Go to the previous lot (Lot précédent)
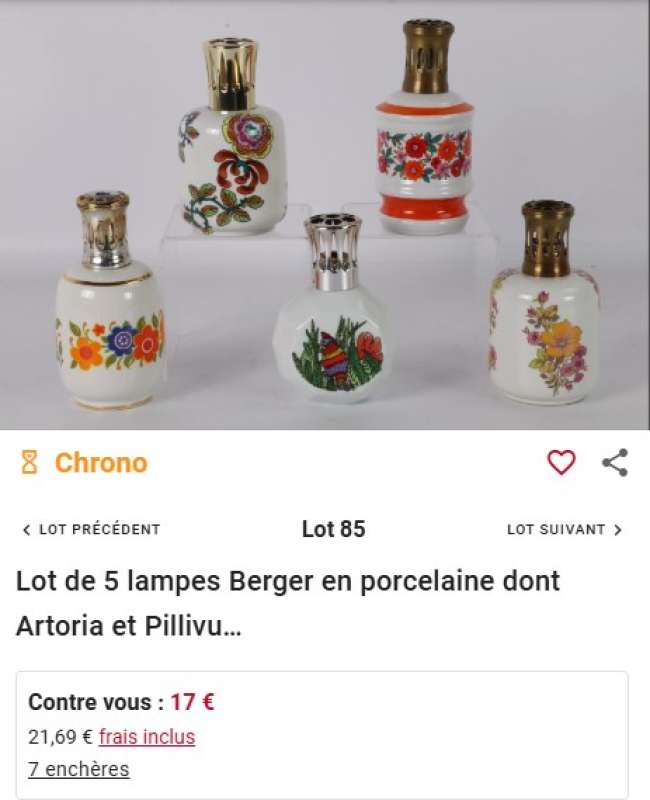Image resolution: width=650 pixels, height=800 pixels. (x=91, y=529)
